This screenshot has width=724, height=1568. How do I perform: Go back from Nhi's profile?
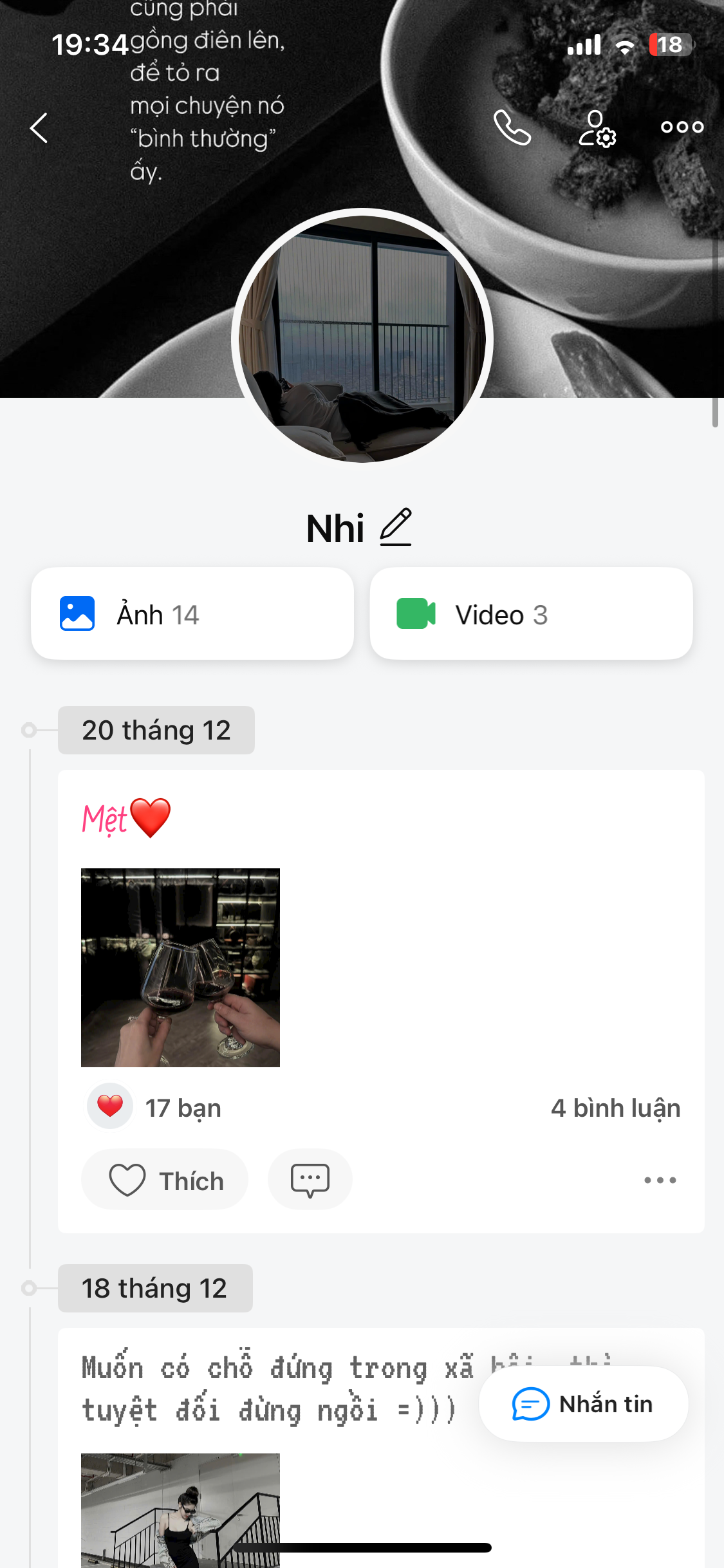(x=39, y=127)
